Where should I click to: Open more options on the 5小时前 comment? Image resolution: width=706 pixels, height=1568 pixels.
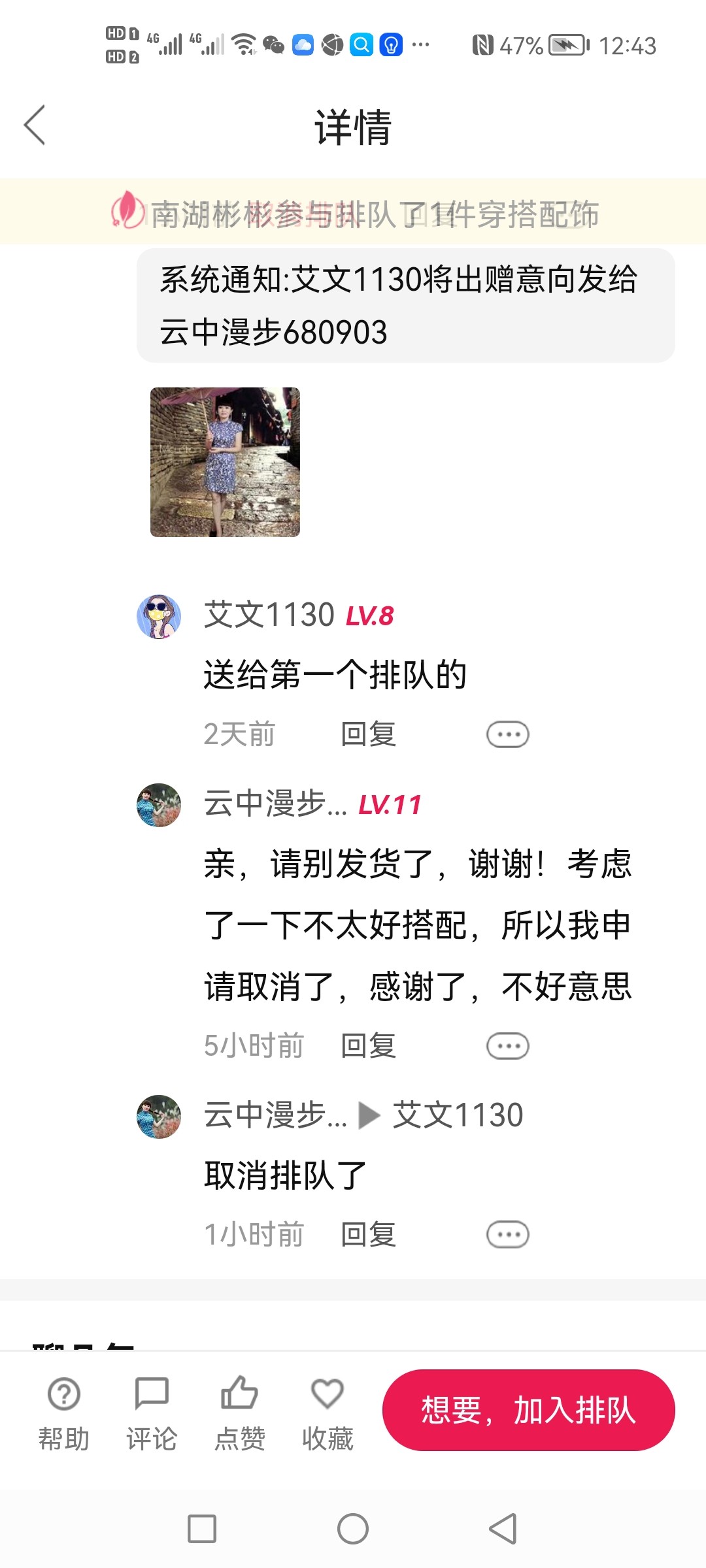pos(507,1046)
